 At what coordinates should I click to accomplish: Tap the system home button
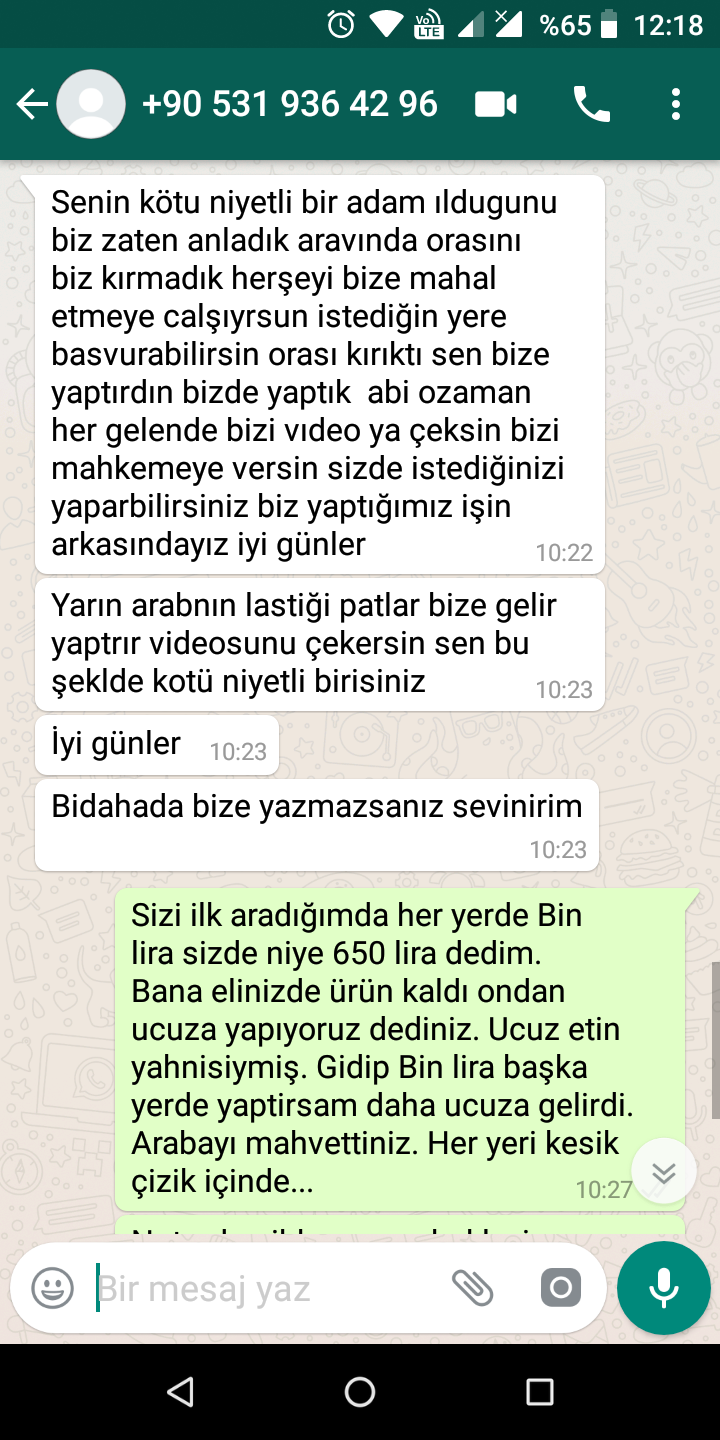[x=360, y=1392]
